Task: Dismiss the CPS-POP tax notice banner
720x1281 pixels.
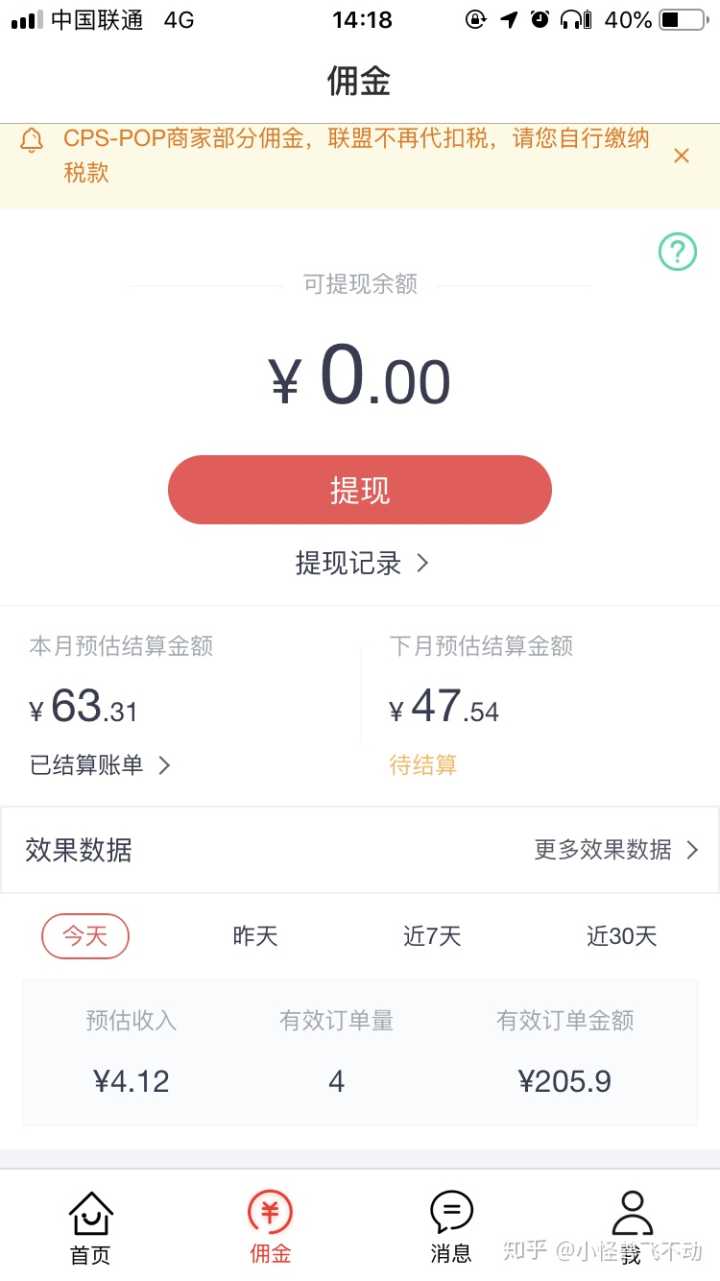Action: 681,155
